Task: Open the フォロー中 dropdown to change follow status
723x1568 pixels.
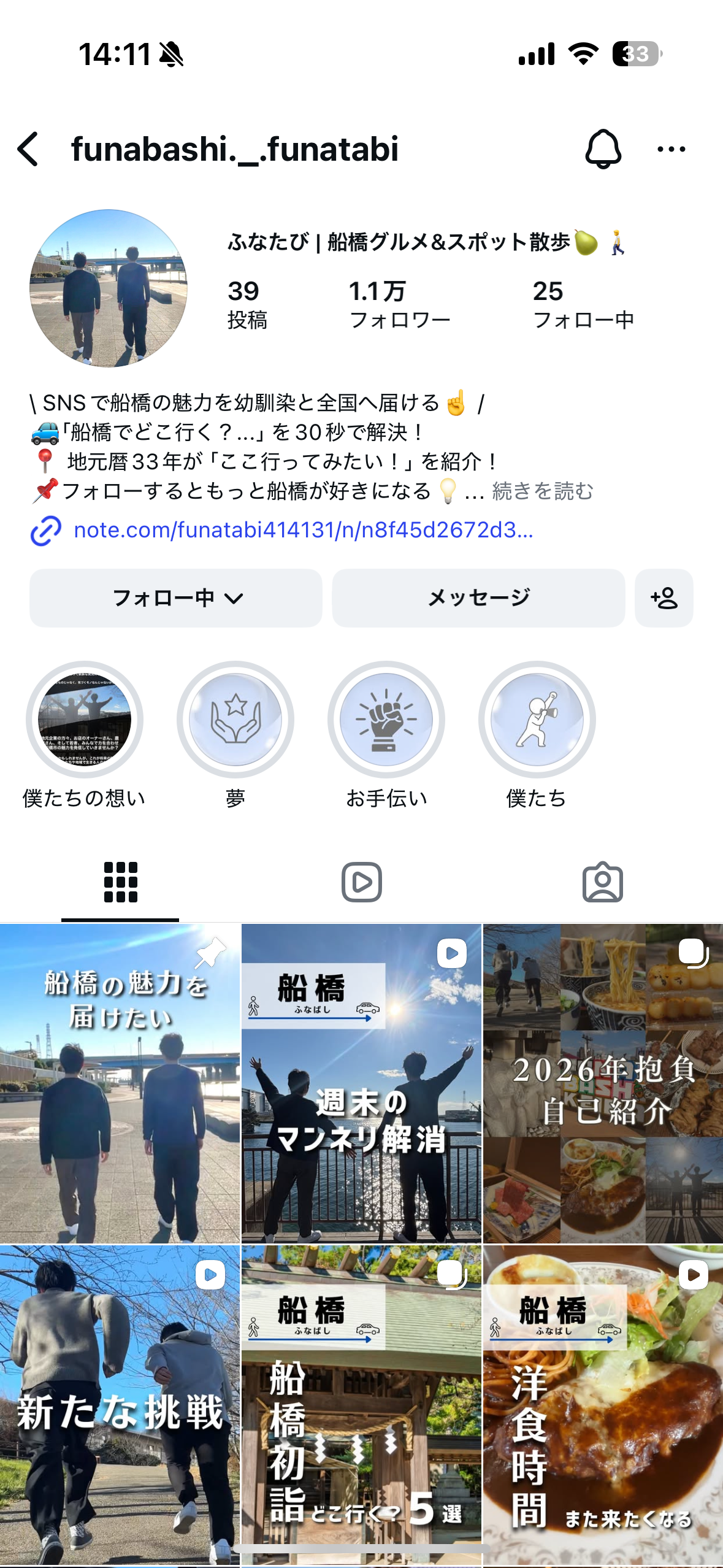Action: (176, 598)
